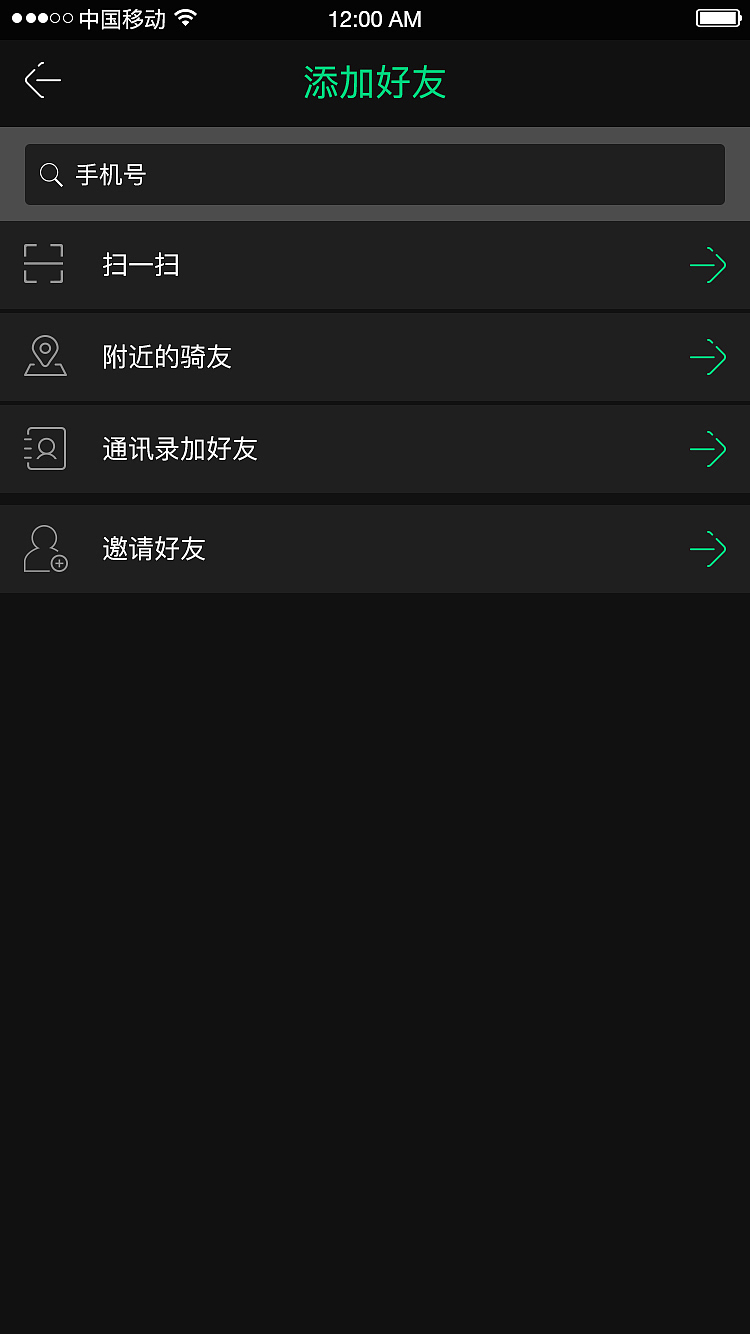750x1334 pixels.
Task: Tap the QR scan frame icon beside 扫一扫
Action: 44,264
